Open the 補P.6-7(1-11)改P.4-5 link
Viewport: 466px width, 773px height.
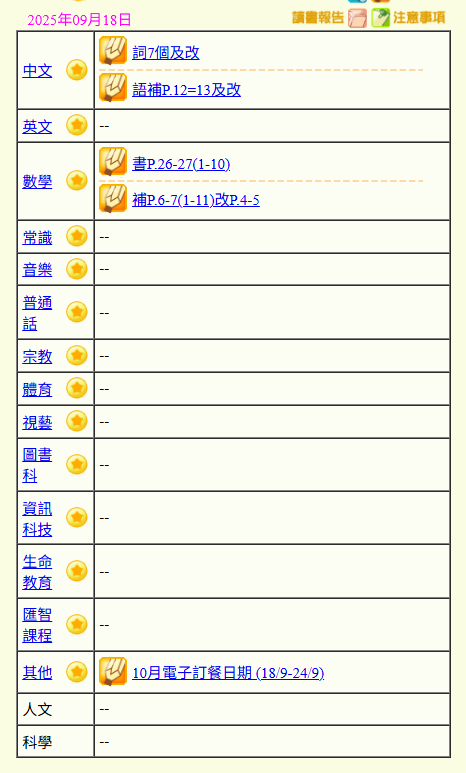(196, 200)
